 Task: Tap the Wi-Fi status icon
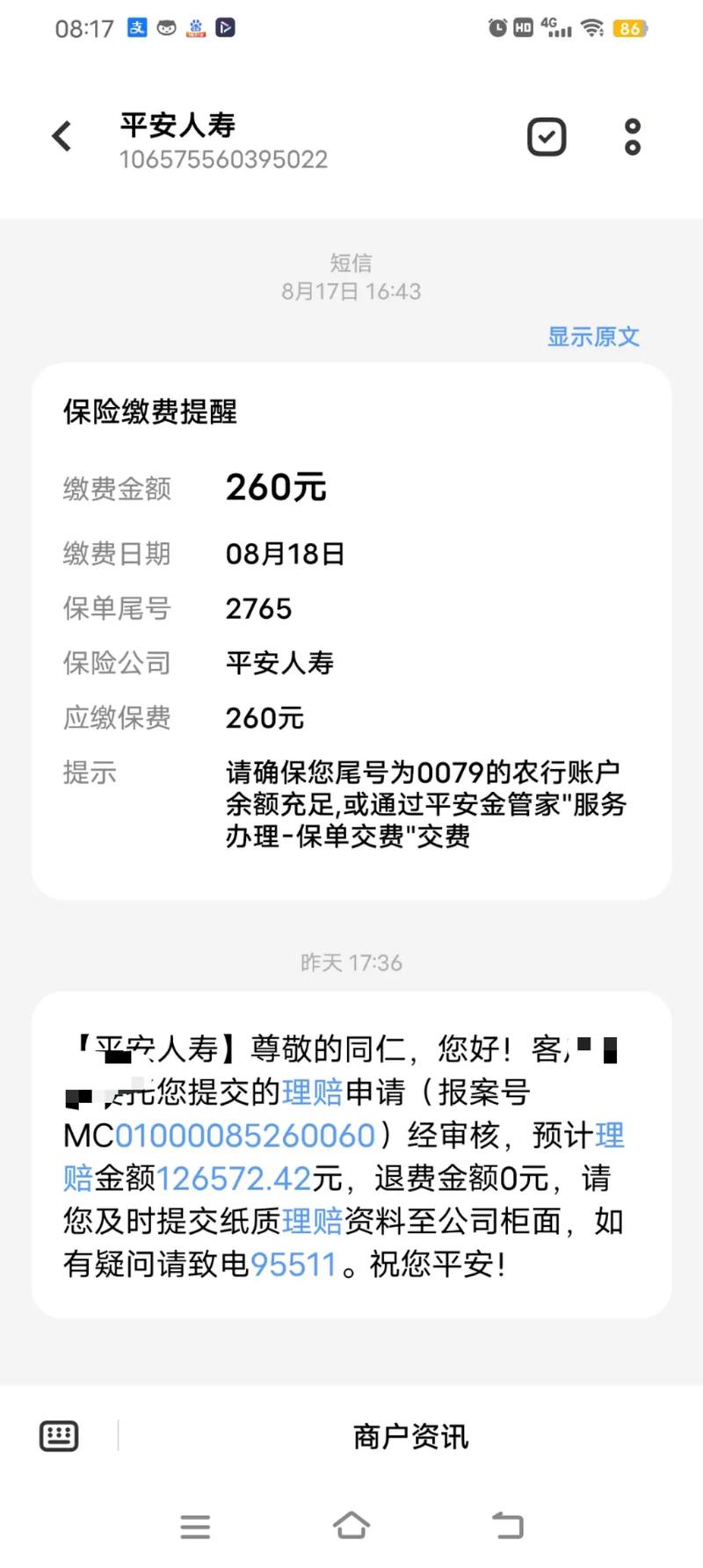point(591,27)
